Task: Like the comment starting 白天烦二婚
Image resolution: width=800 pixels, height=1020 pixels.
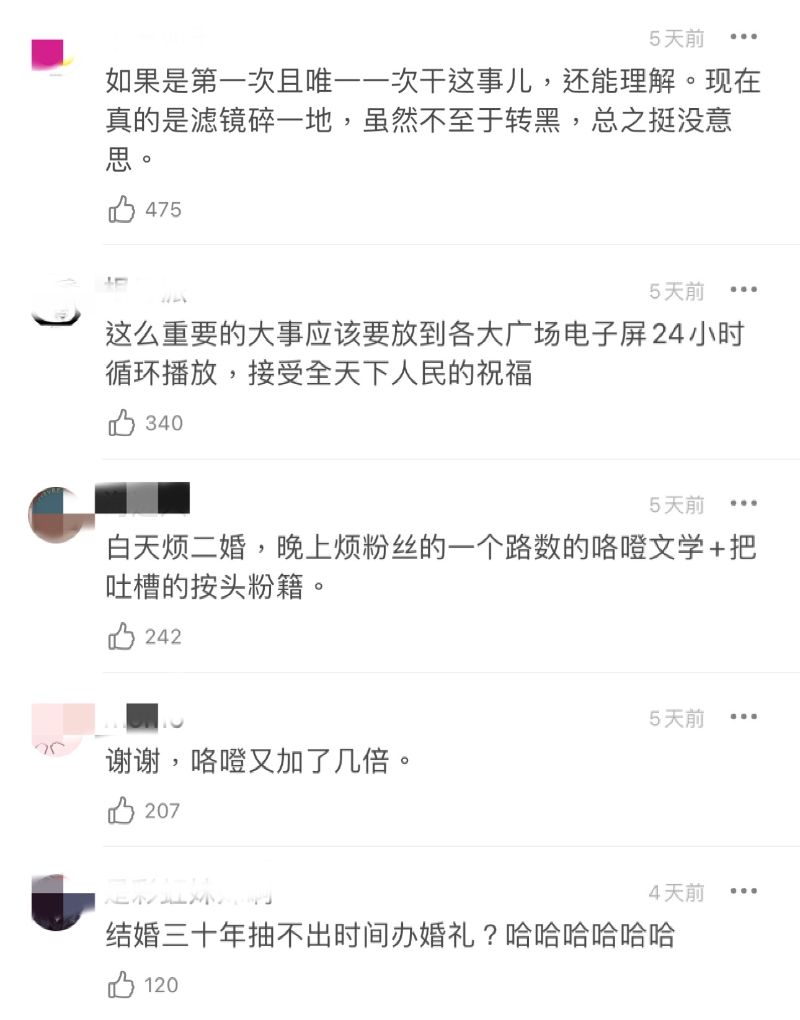Action: [122, 637]
